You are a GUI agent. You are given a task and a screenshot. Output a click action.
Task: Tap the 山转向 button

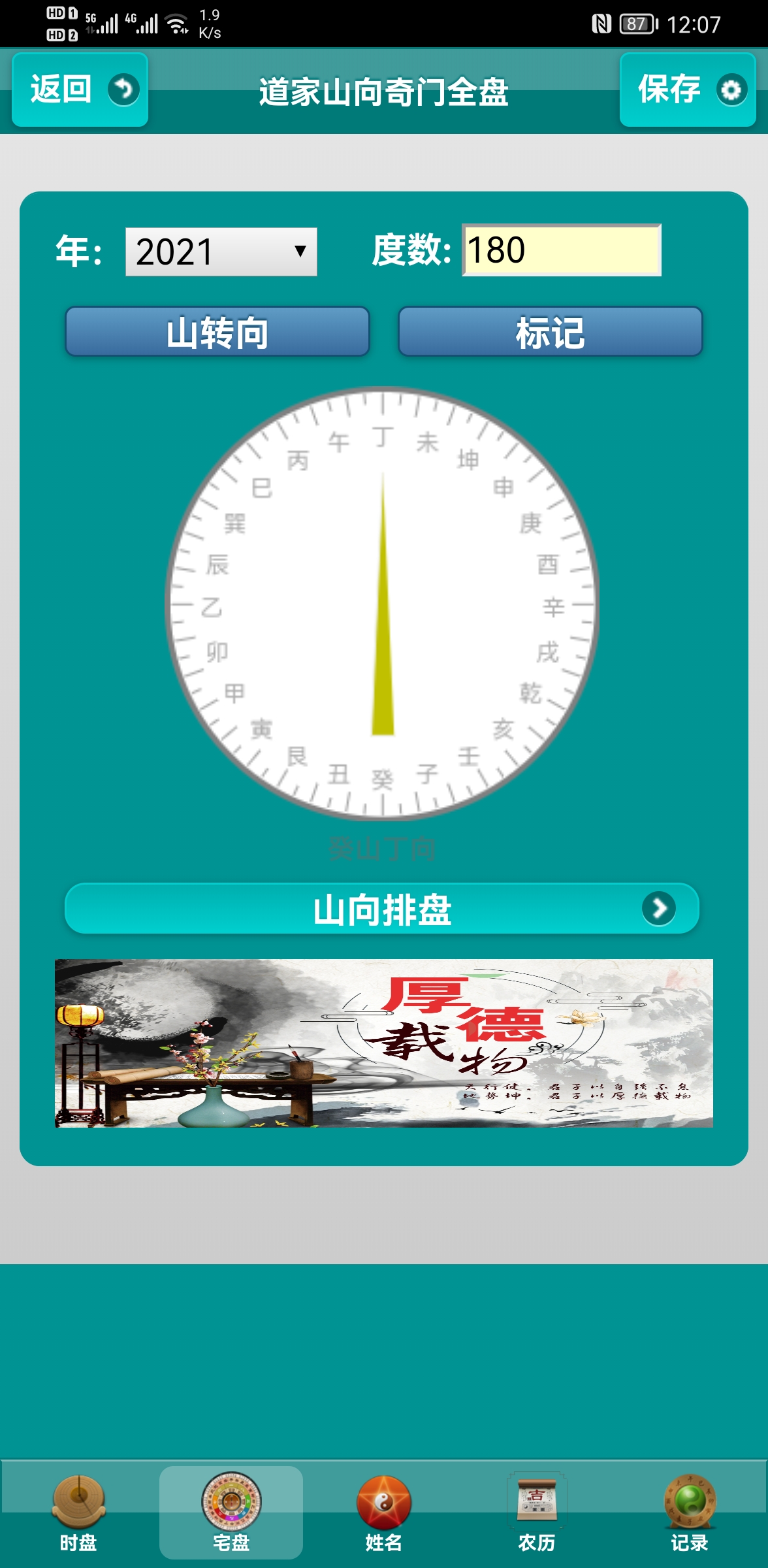[217, 332]
